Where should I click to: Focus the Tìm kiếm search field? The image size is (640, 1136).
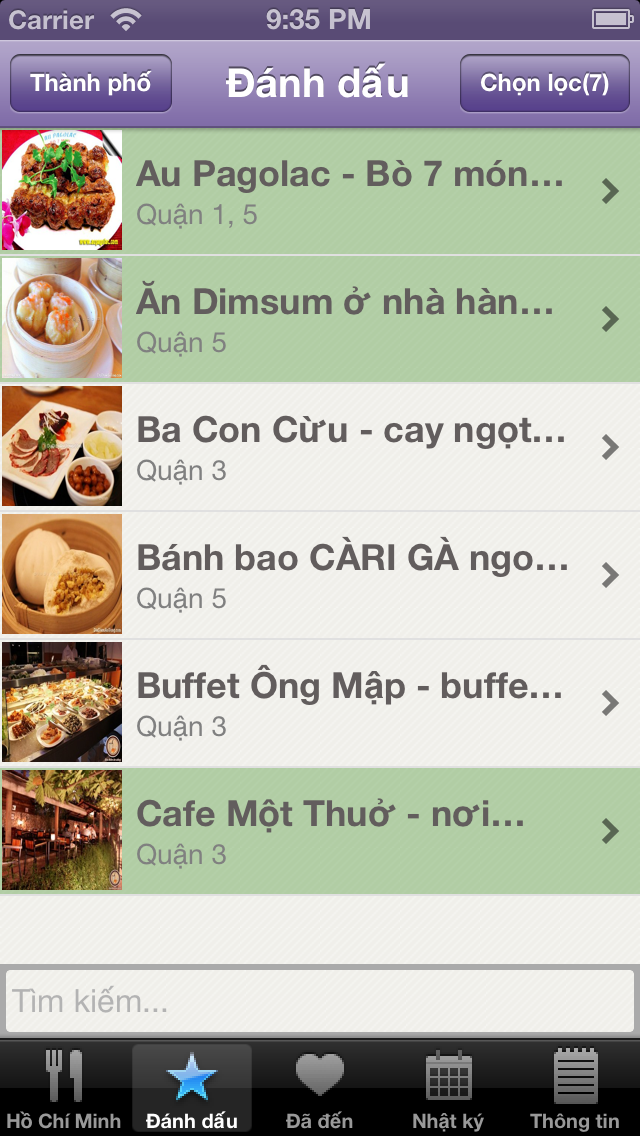320,1001
